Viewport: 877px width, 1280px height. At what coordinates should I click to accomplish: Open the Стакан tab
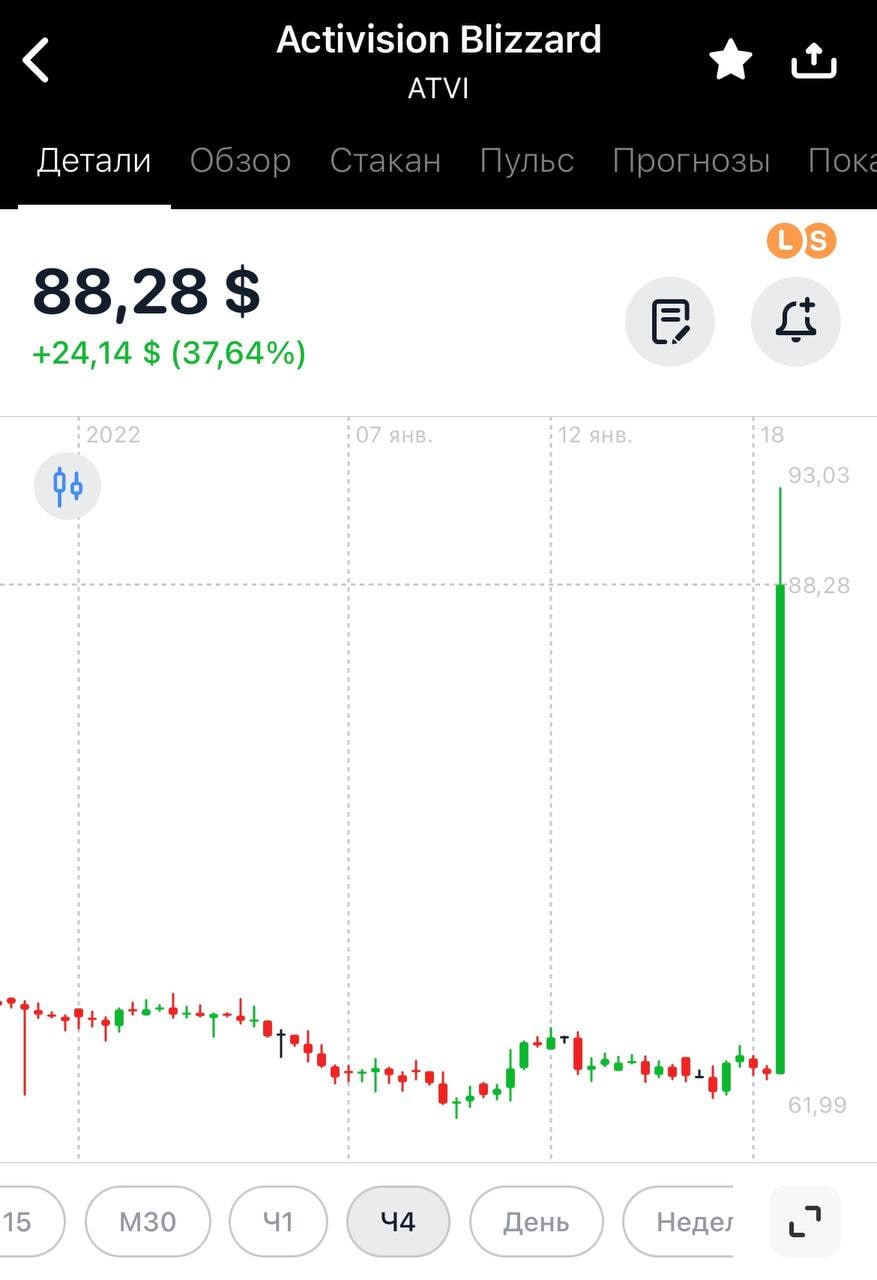pyautogui.click(x=385, y=160)
